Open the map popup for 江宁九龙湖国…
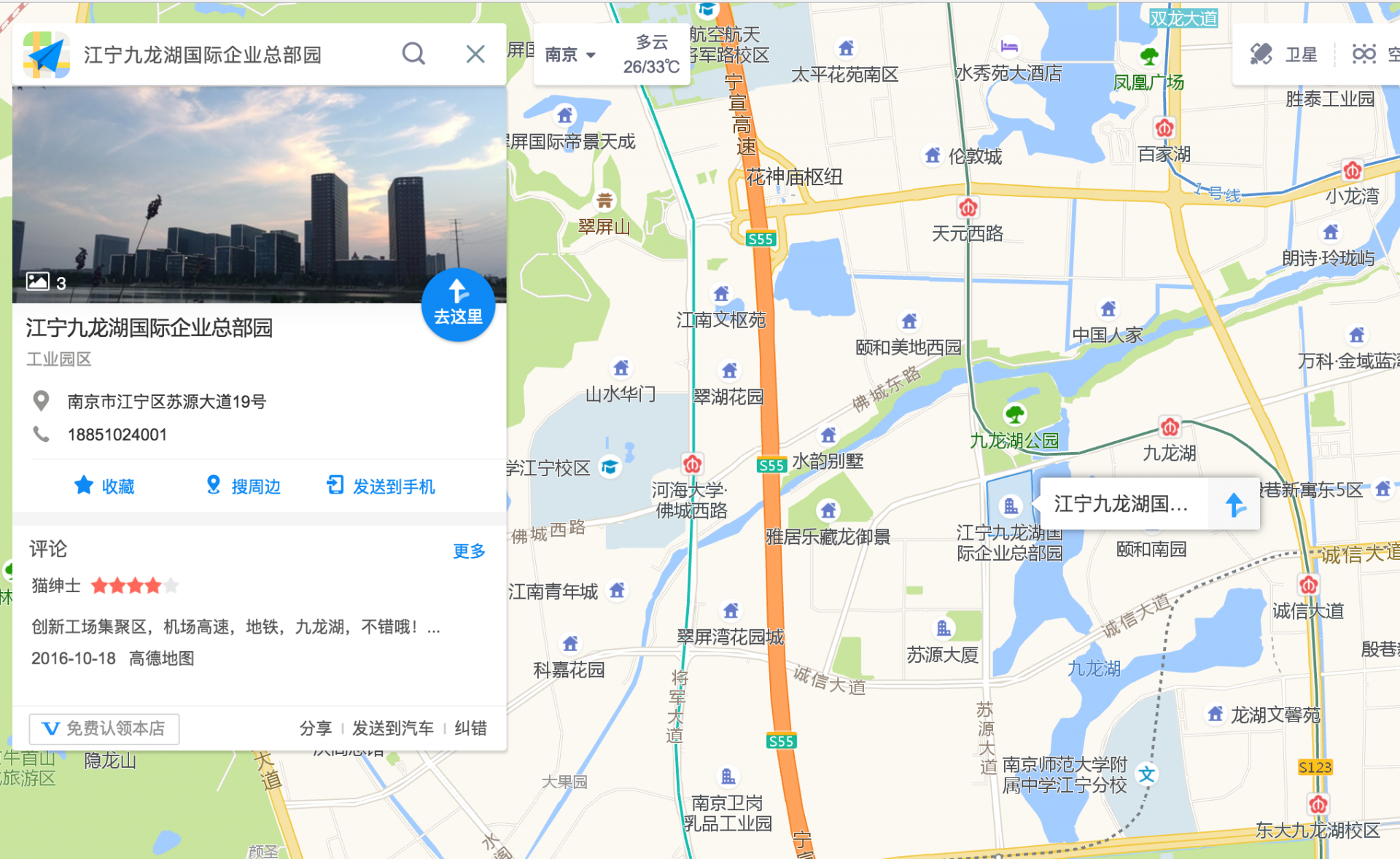The width and height of the screenshot is (1400, 859). [x=1121, y=504]
